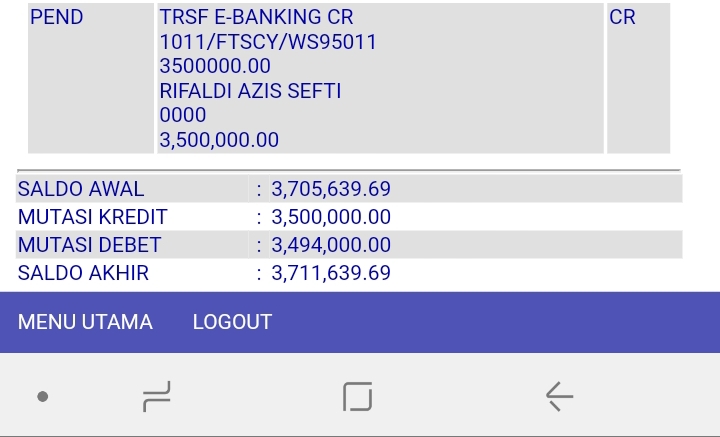Open the home button

(357, 397)
